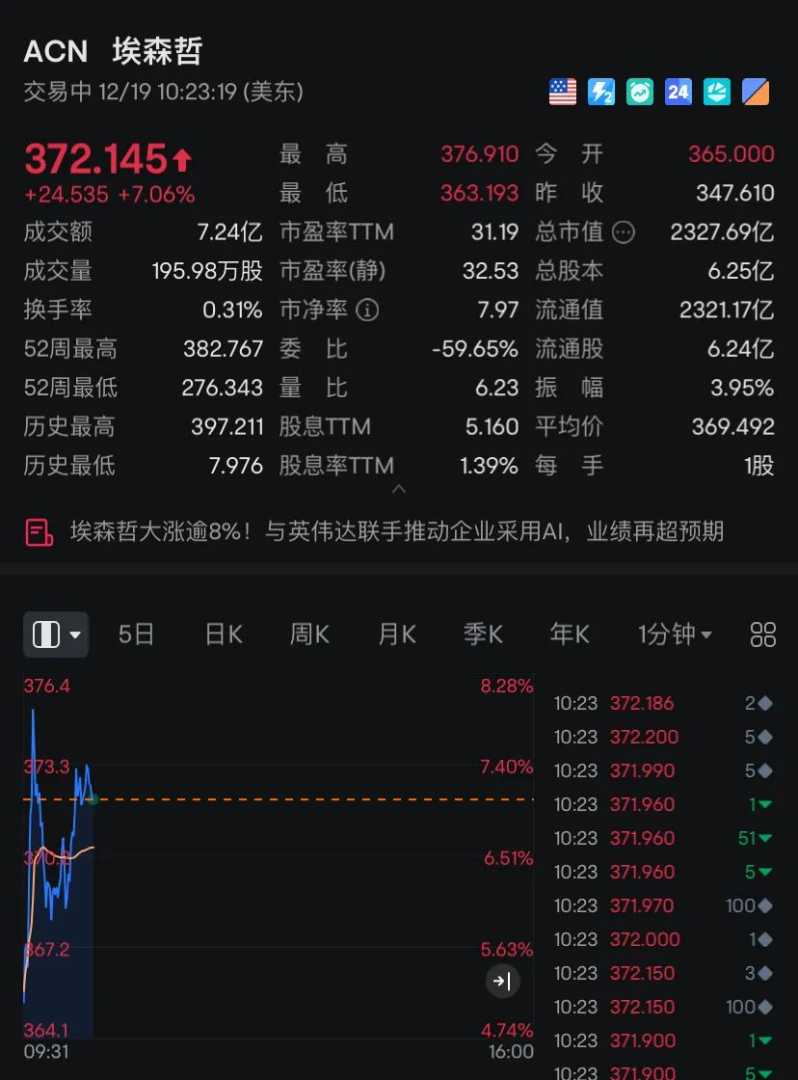Select the 日K chart tab
The width and height of the screenshot is (798, 1080).
pos(223,634)
